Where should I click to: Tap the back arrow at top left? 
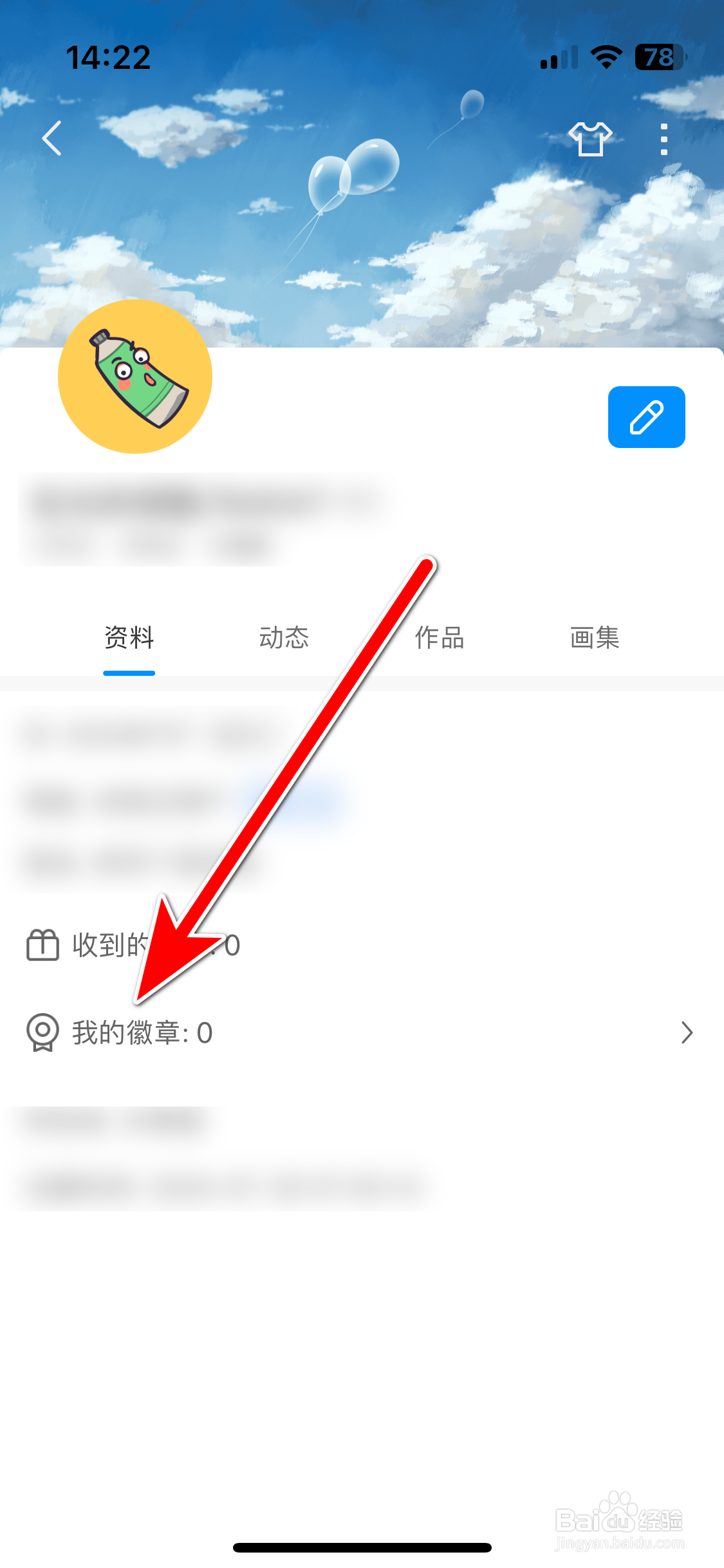pyautogui.click(x=51, y=138)
